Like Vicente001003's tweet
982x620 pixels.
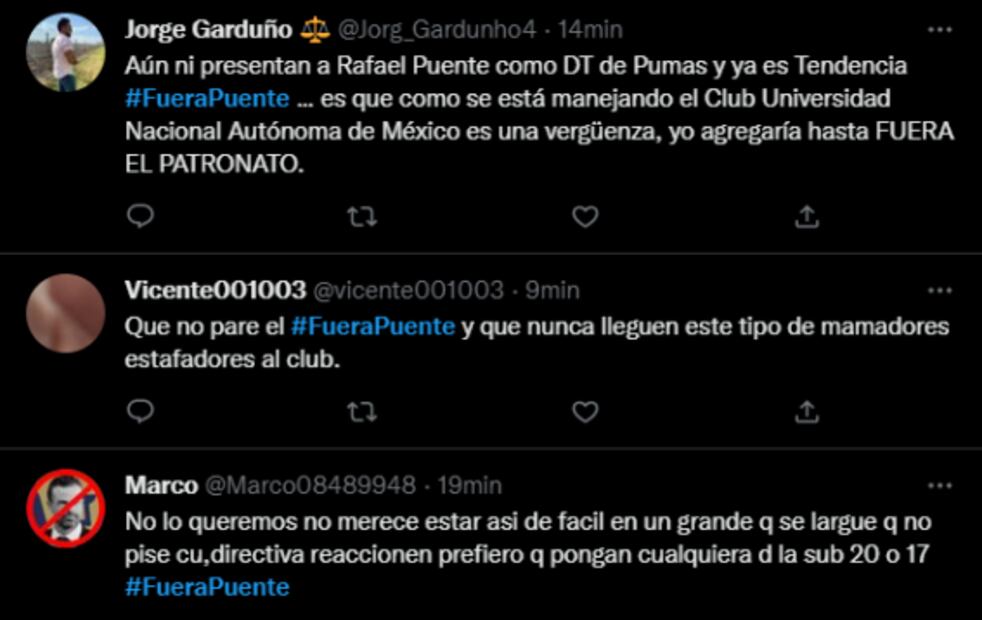[584, 411]
